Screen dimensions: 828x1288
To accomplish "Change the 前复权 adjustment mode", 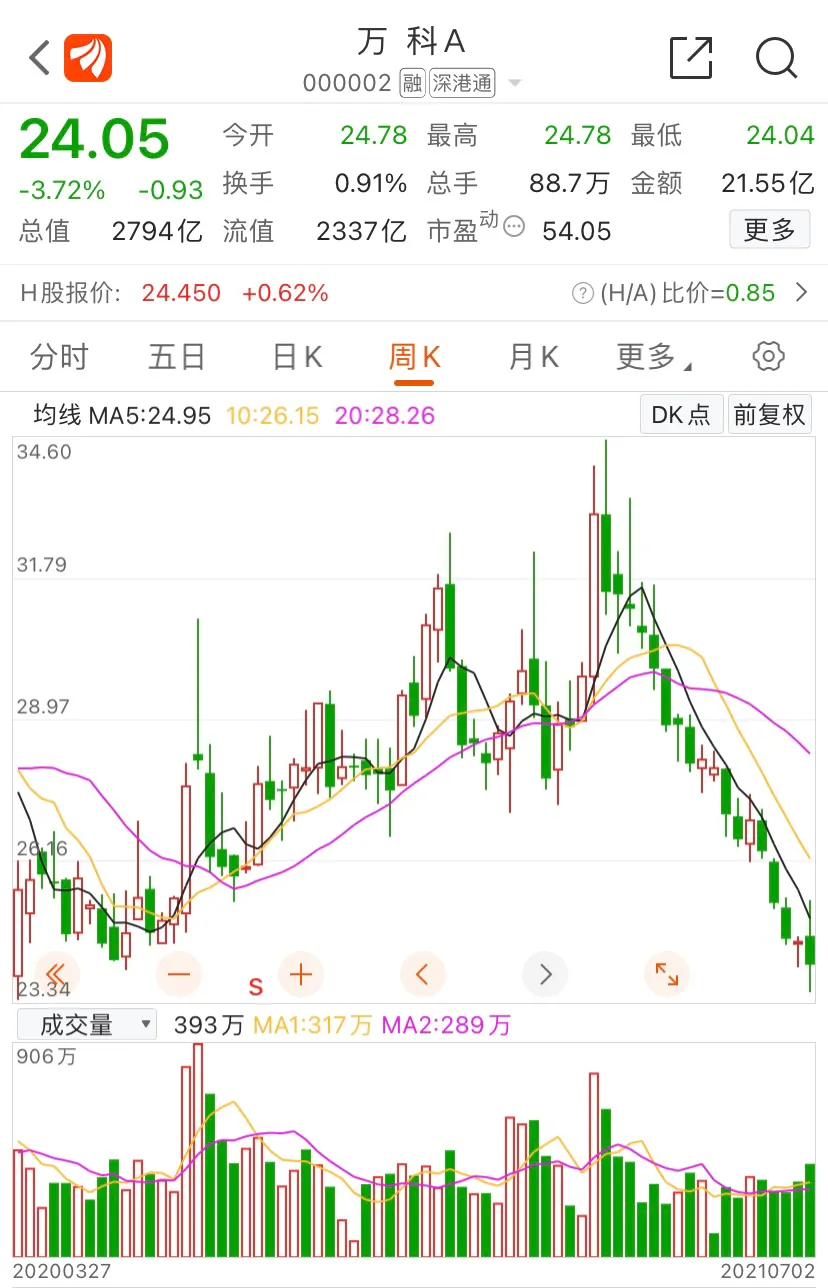I will [x=769, y=415].
